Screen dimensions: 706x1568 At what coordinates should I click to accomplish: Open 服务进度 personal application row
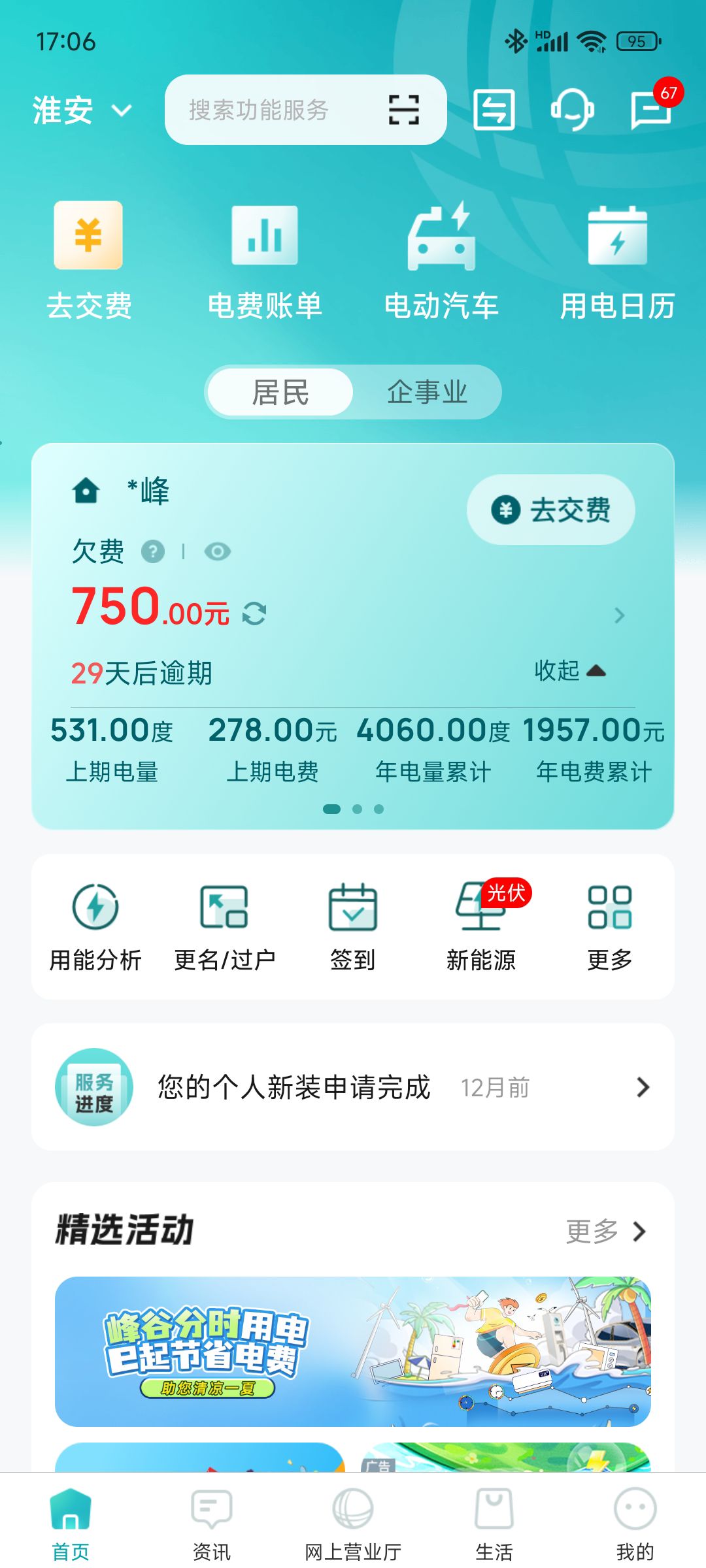353,1087
